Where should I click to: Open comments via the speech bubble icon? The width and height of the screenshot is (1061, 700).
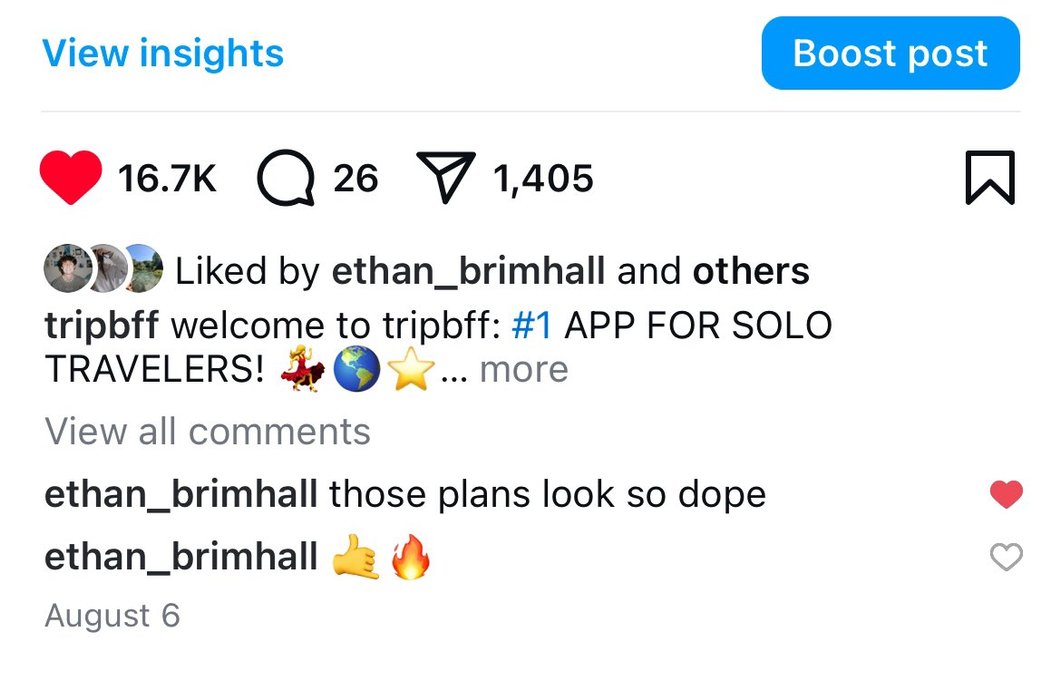click(x=286, y=179)
